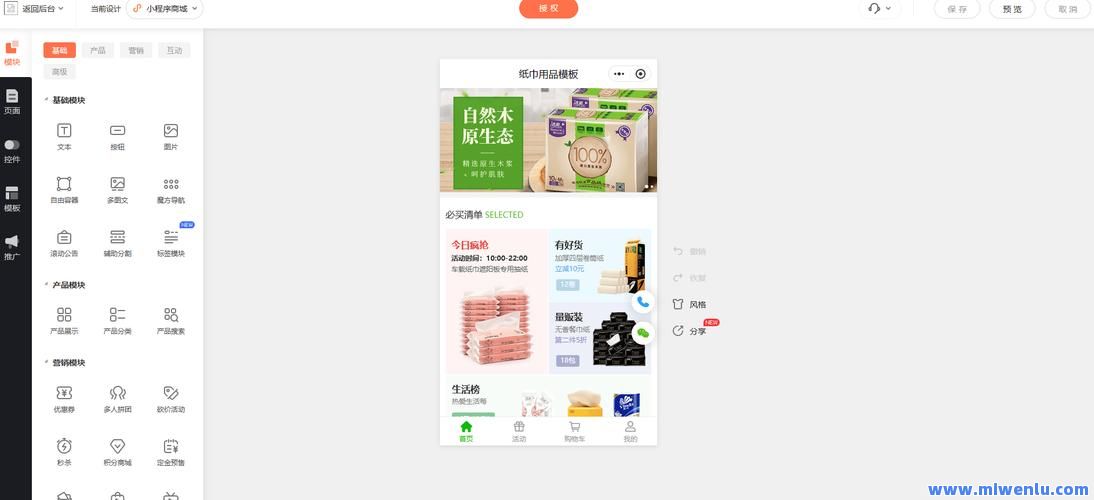Choose the 魔方导航 module
Image resolution: width=1094 pixels, height=500 pixels.
point(171,189)
